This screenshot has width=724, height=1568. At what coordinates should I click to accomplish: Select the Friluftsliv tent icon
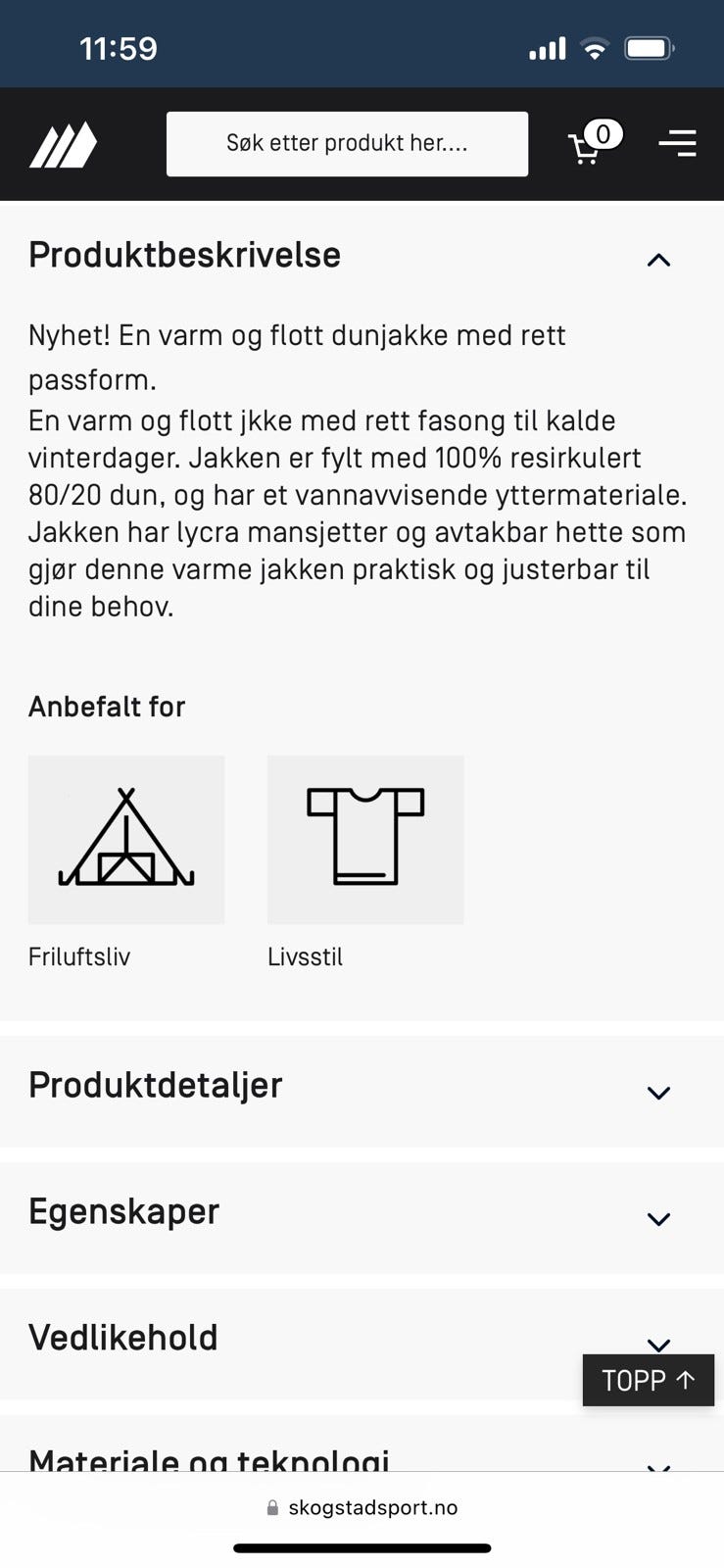tap(126, 839)
